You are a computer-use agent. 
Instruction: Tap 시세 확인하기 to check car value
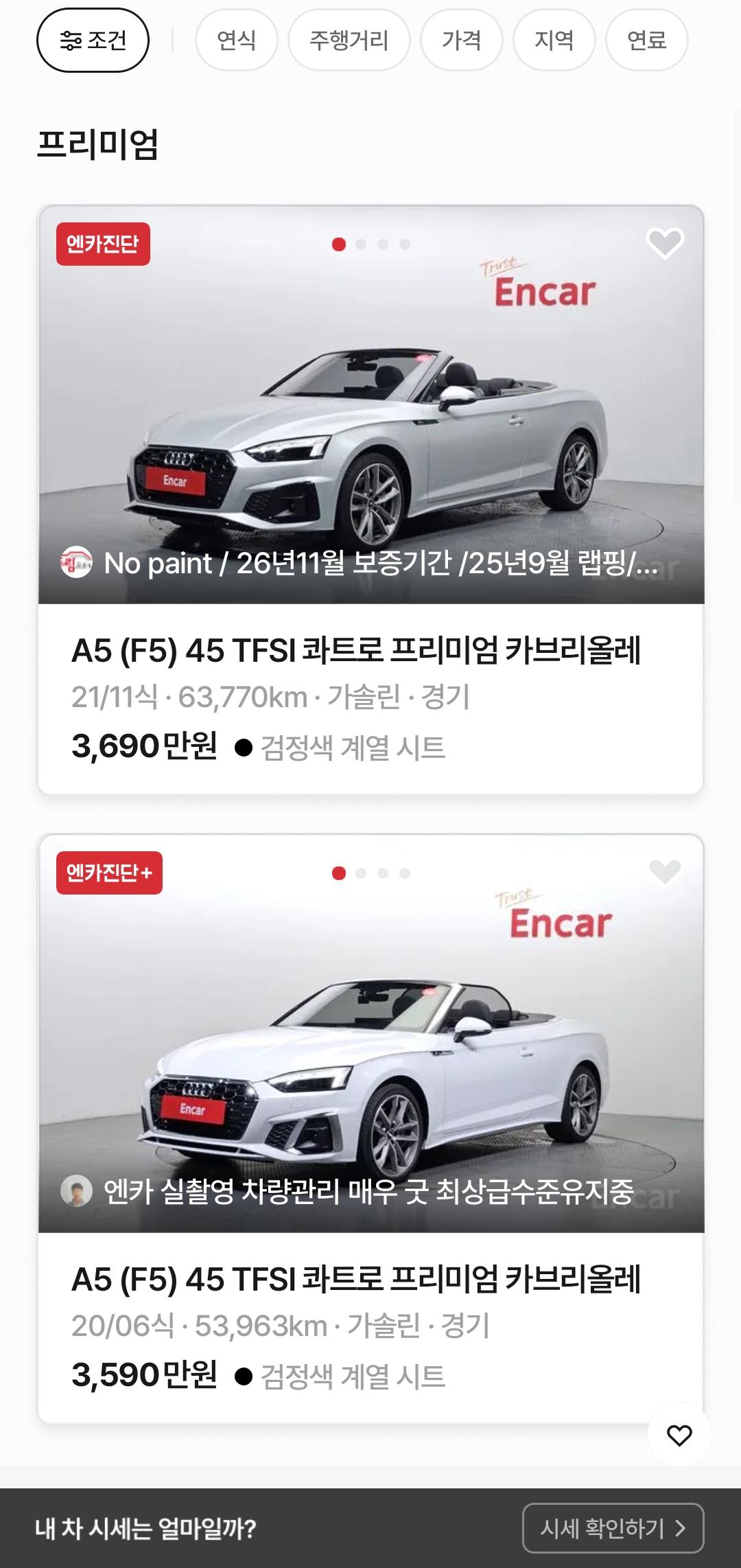point(613,1528)
